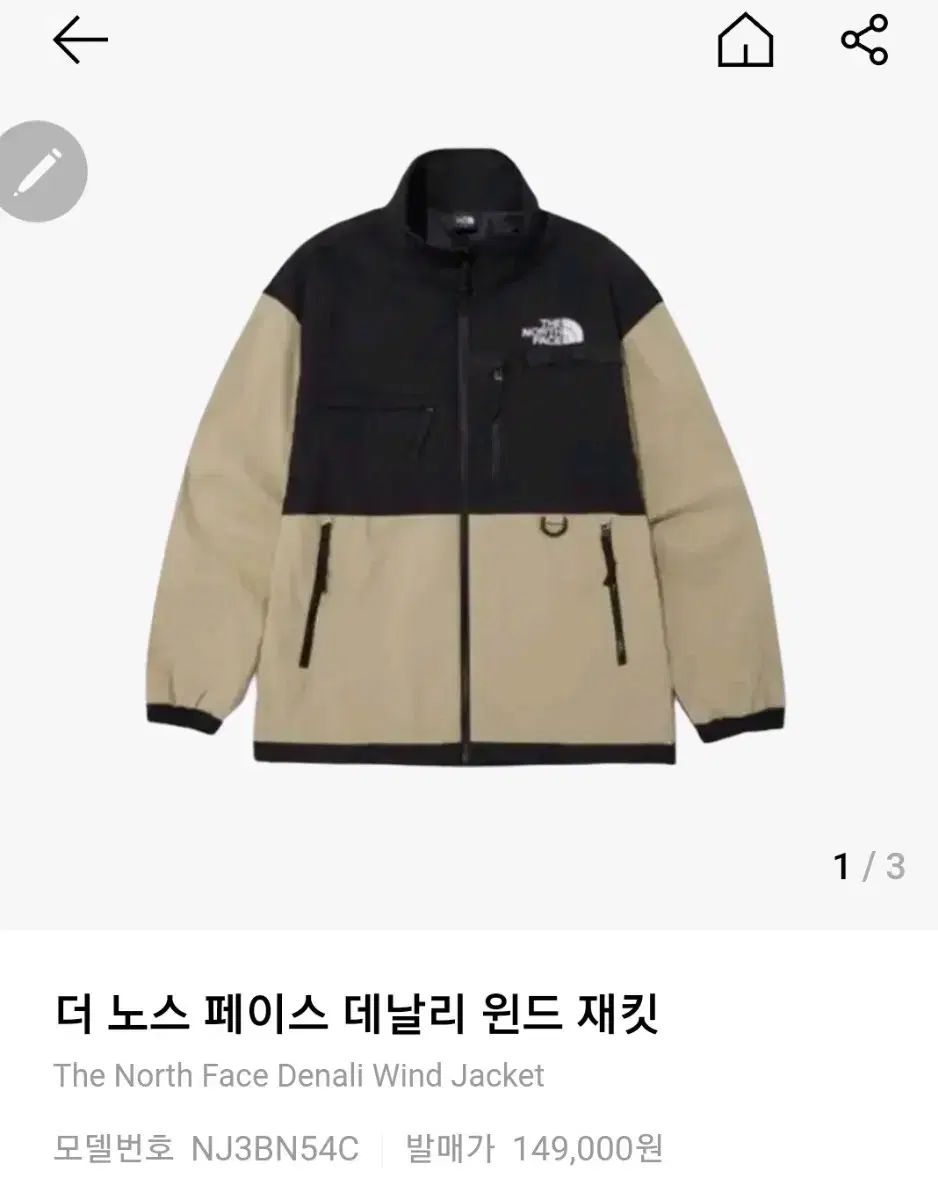This screenshot has width=938, height=1200.
Task: Click the top navigation bar
Action: point(469,42)
